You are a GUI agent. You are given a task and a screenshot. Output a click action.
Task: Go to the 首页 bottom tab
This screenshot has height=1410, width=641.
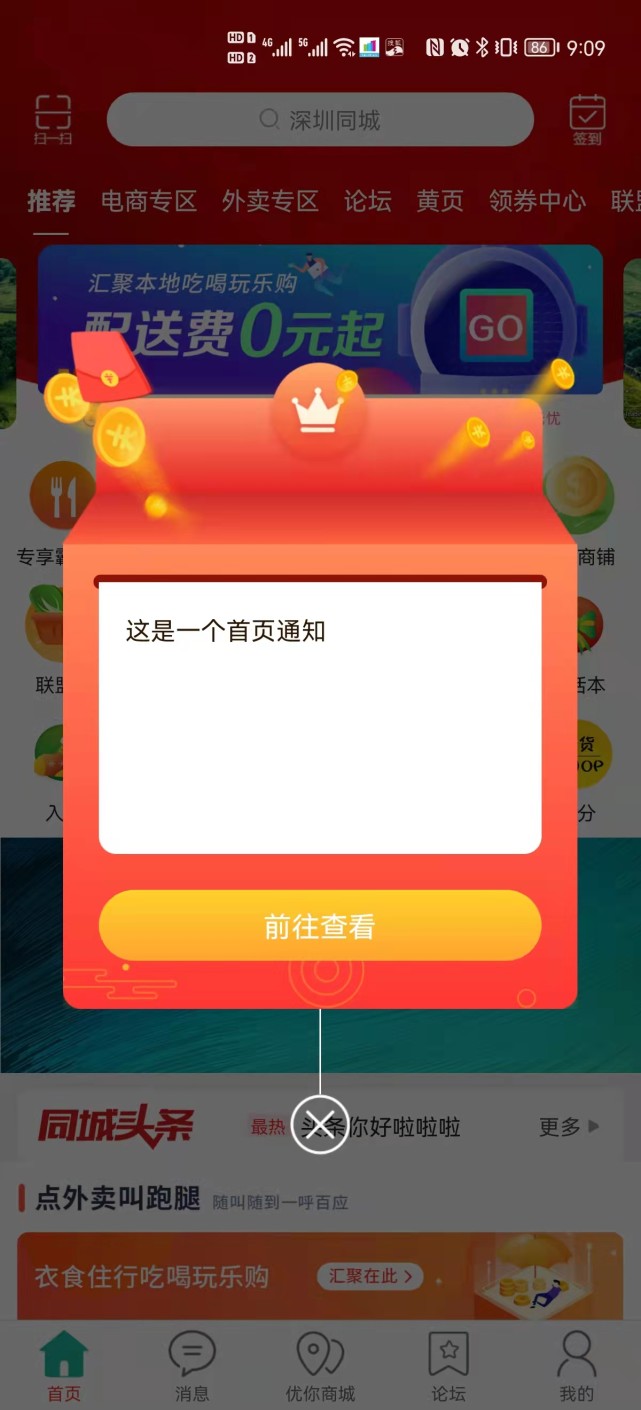pyautogui.click(x=64, y=1367)
